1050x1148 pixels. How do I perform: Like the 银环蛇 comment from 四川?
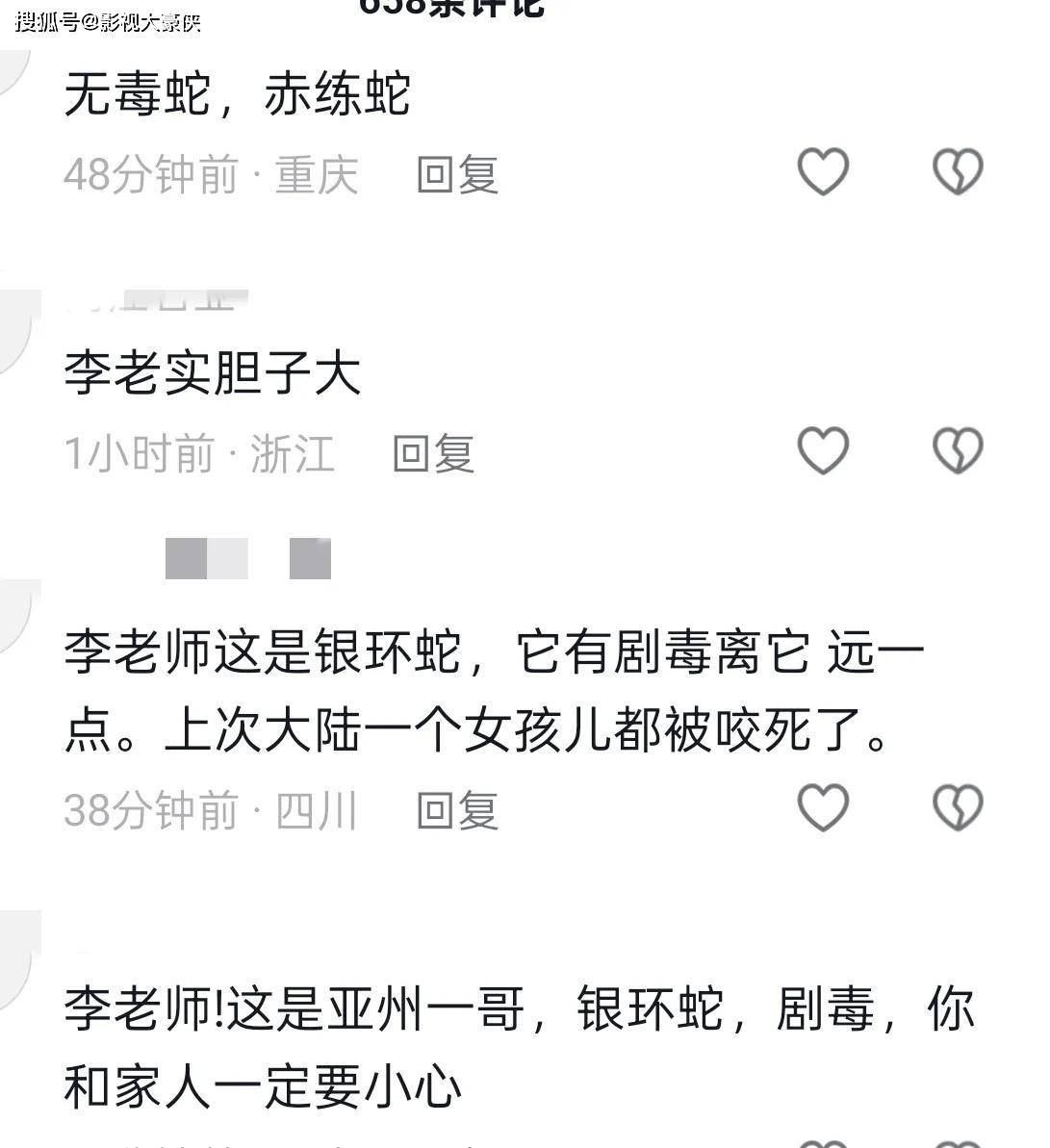[823, 806]
